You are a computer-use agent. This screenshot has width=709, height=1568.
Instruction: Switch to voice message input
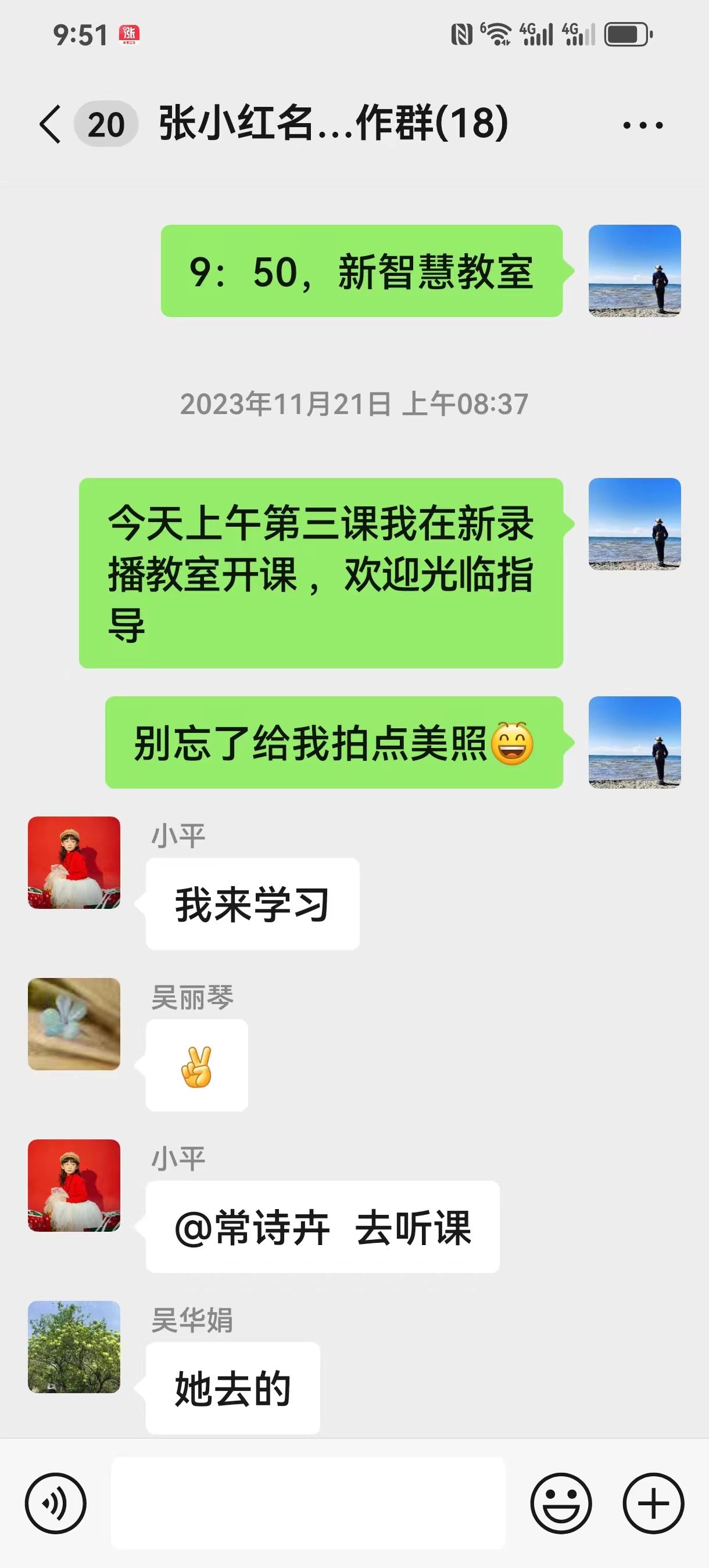tap(55, 1503)
